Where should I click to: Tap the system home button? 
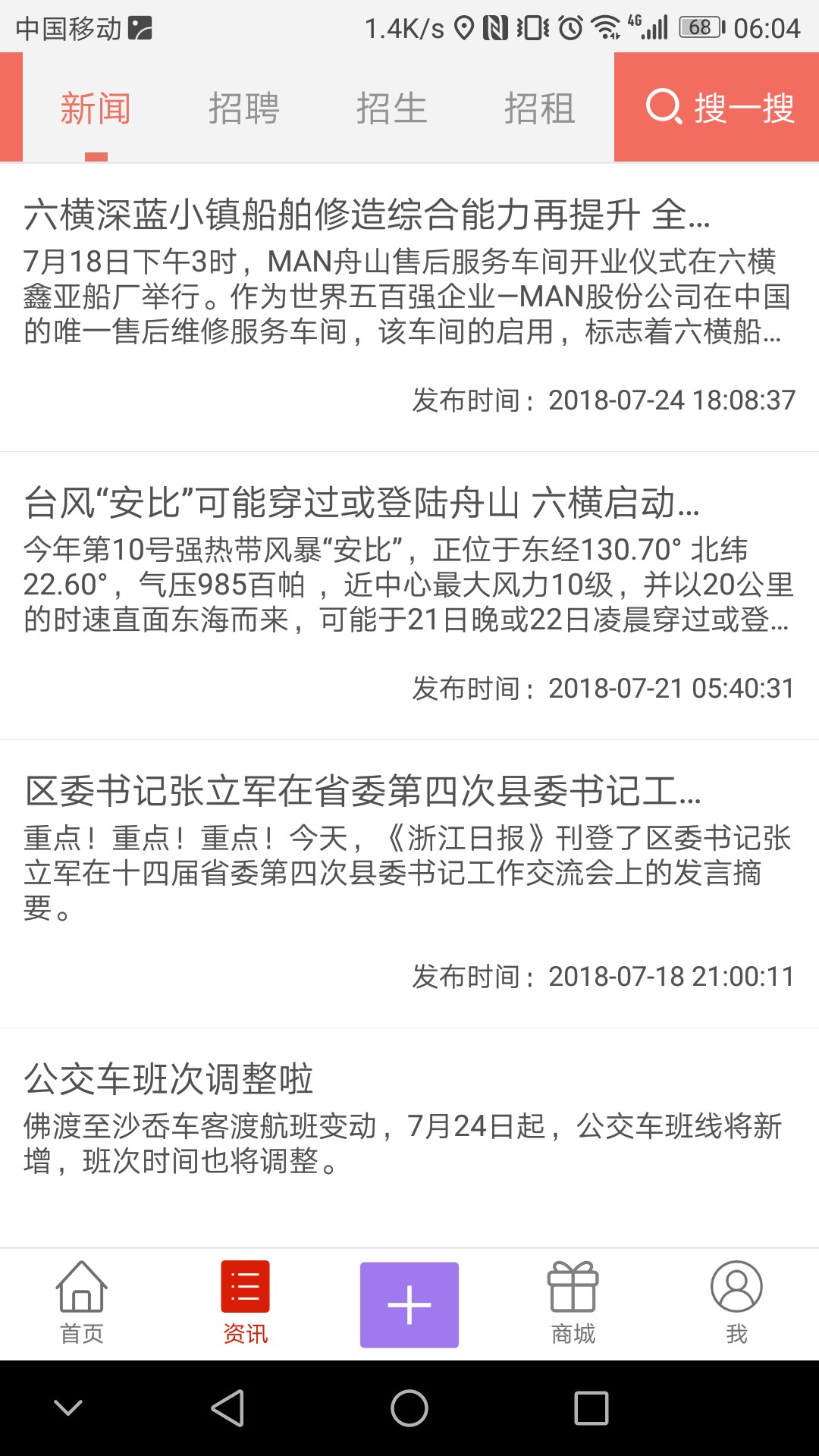pos(409,1408)
